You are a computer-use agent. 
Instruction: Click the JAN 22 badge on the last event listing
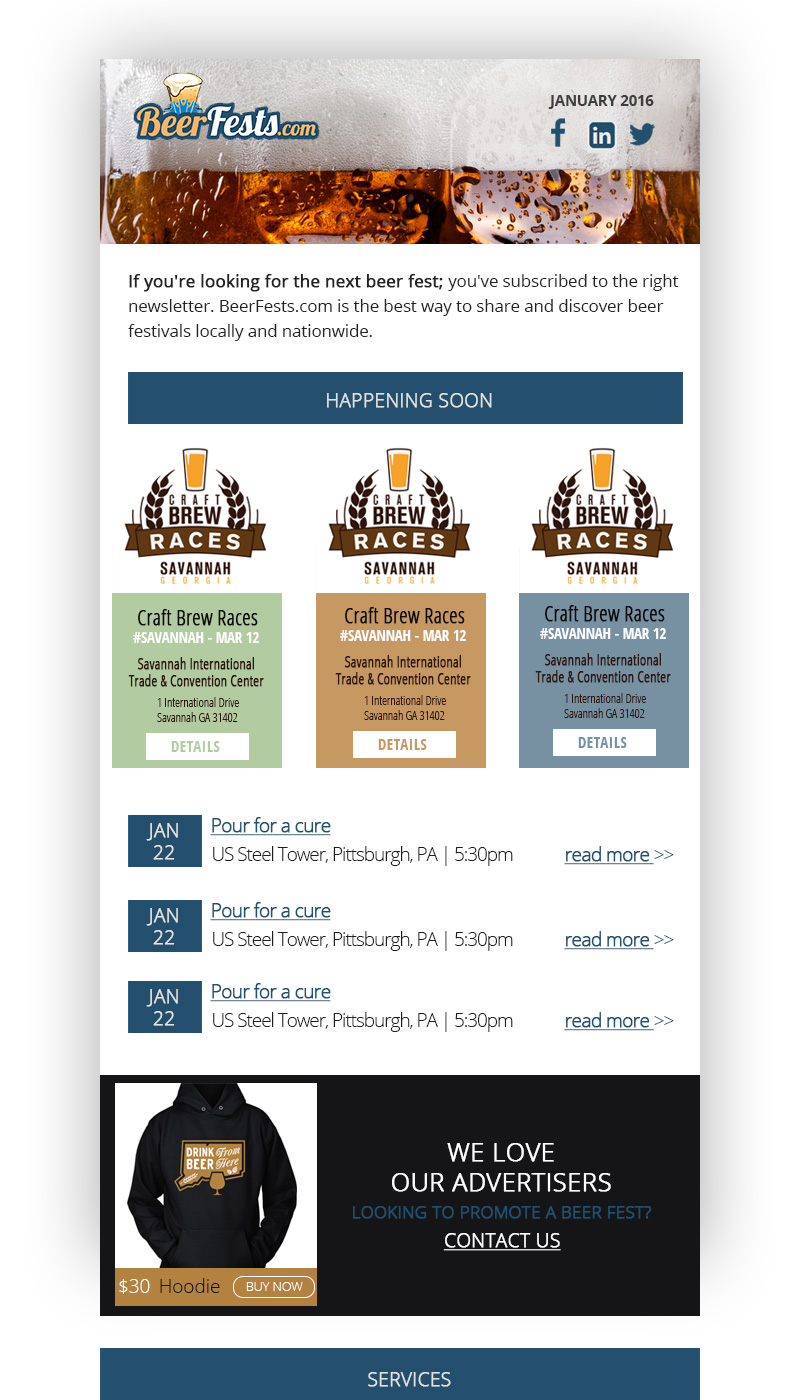point(164,1006)
